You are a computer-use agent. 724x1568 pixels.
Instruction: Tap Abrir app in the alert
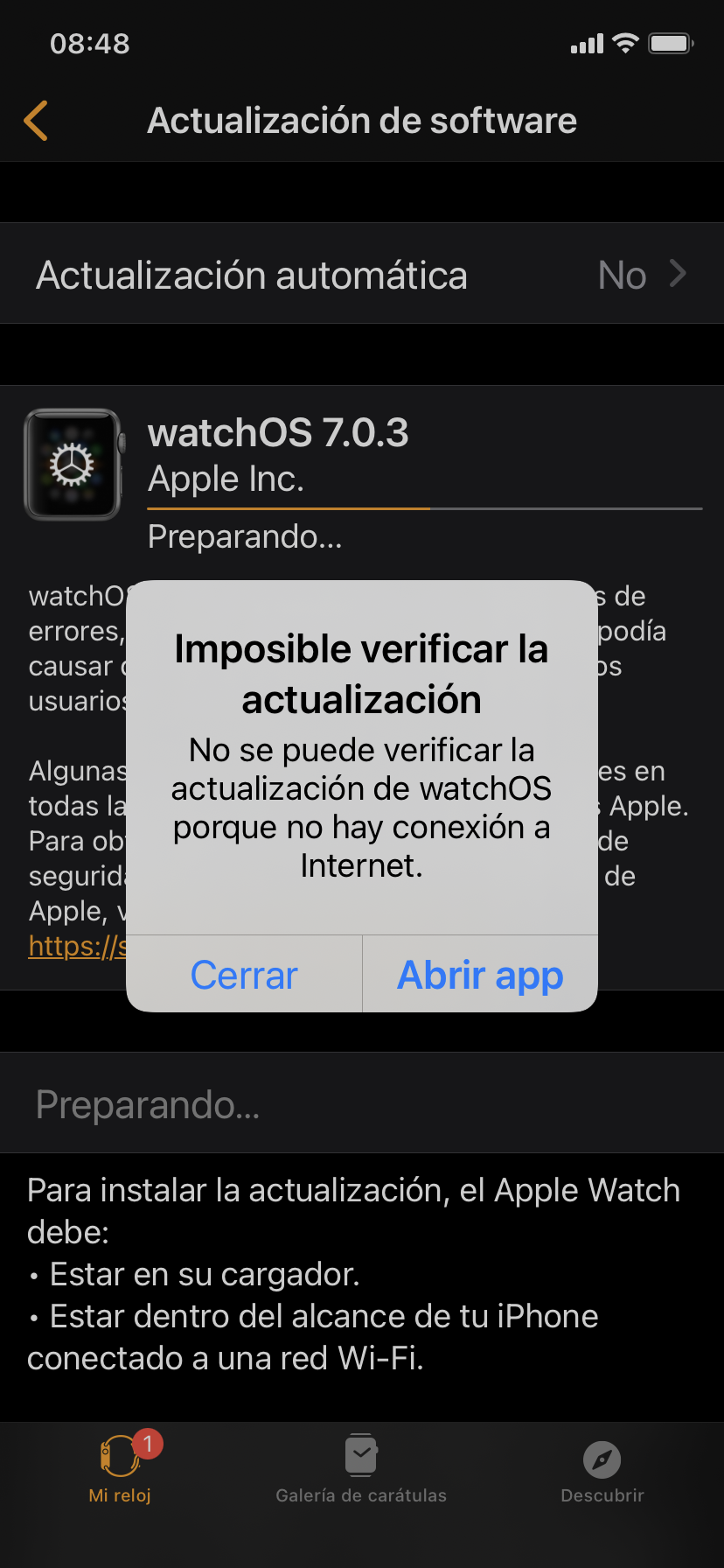[x=480, y=974]
